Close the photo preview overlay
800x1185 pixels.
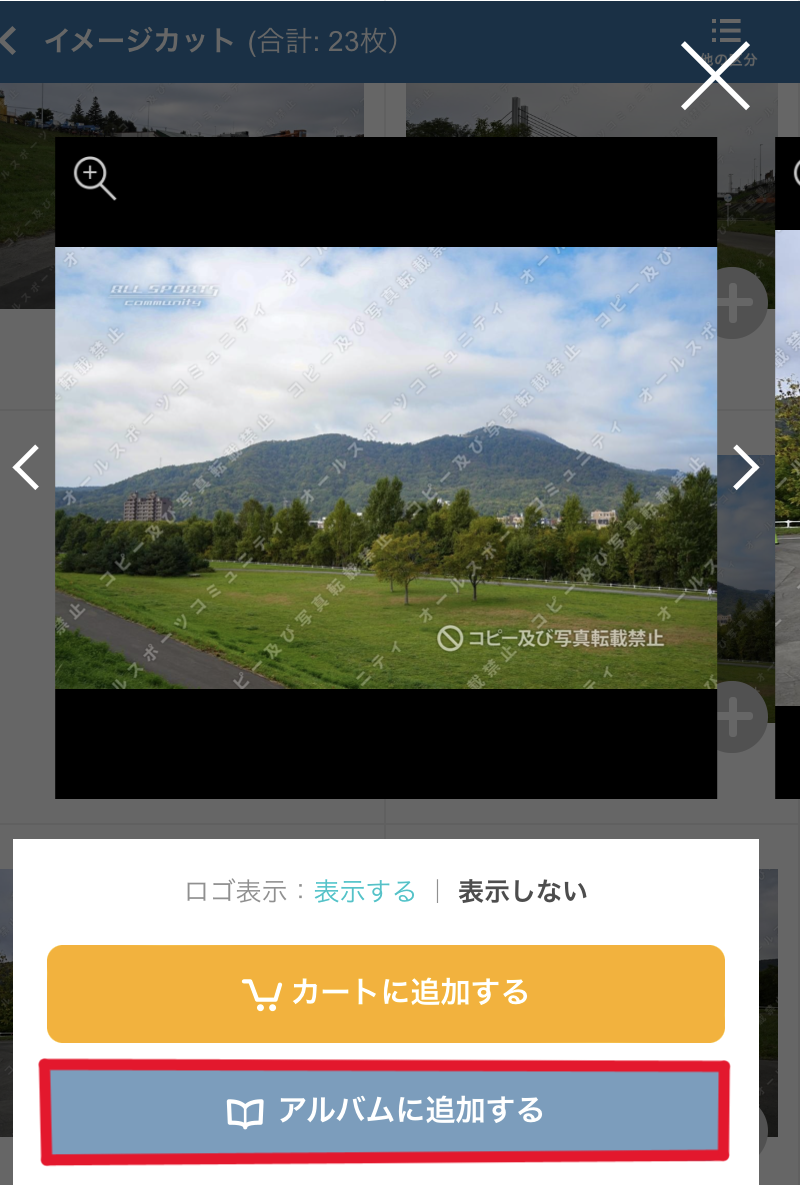click(x=715, y=76)
